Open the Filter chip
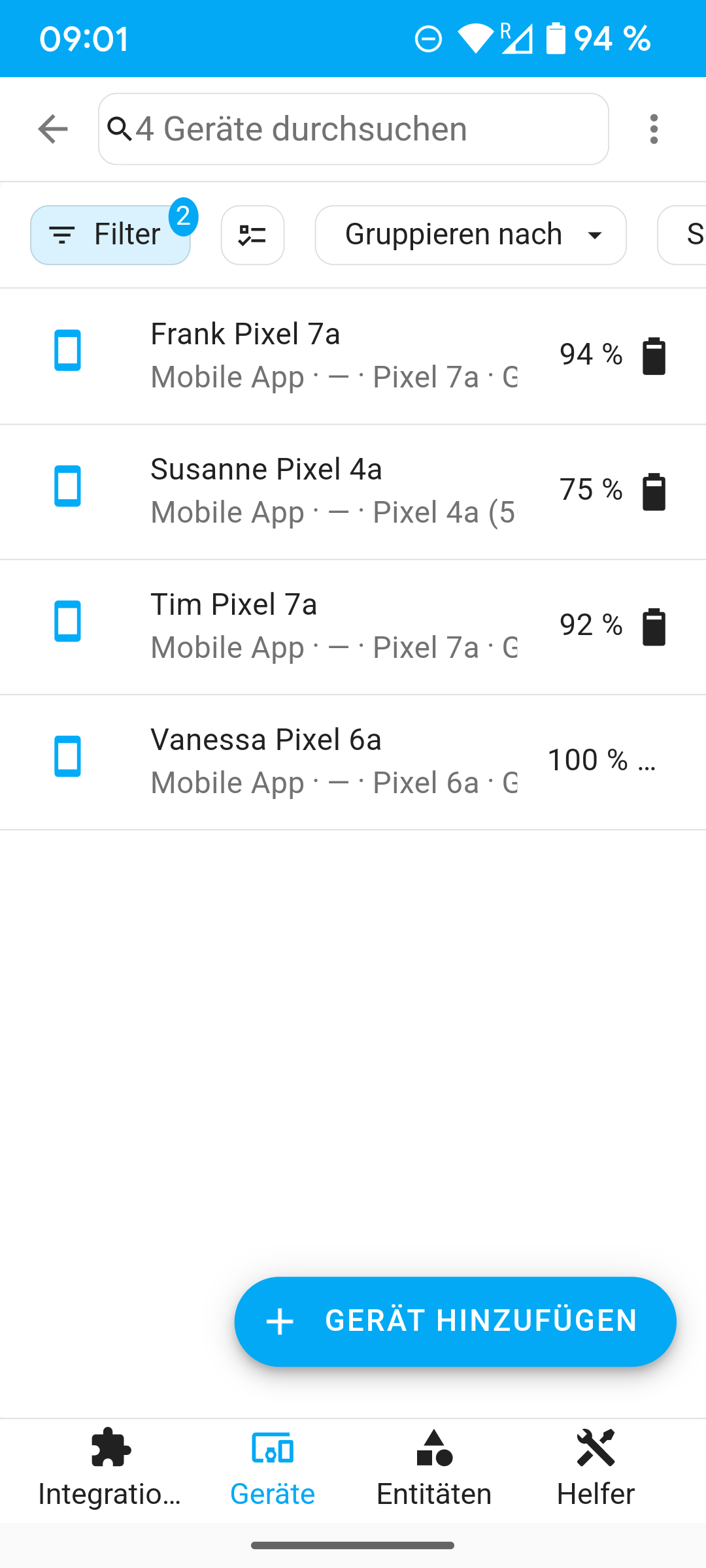This screenshot has width=706, height=1568. point(110,235)
